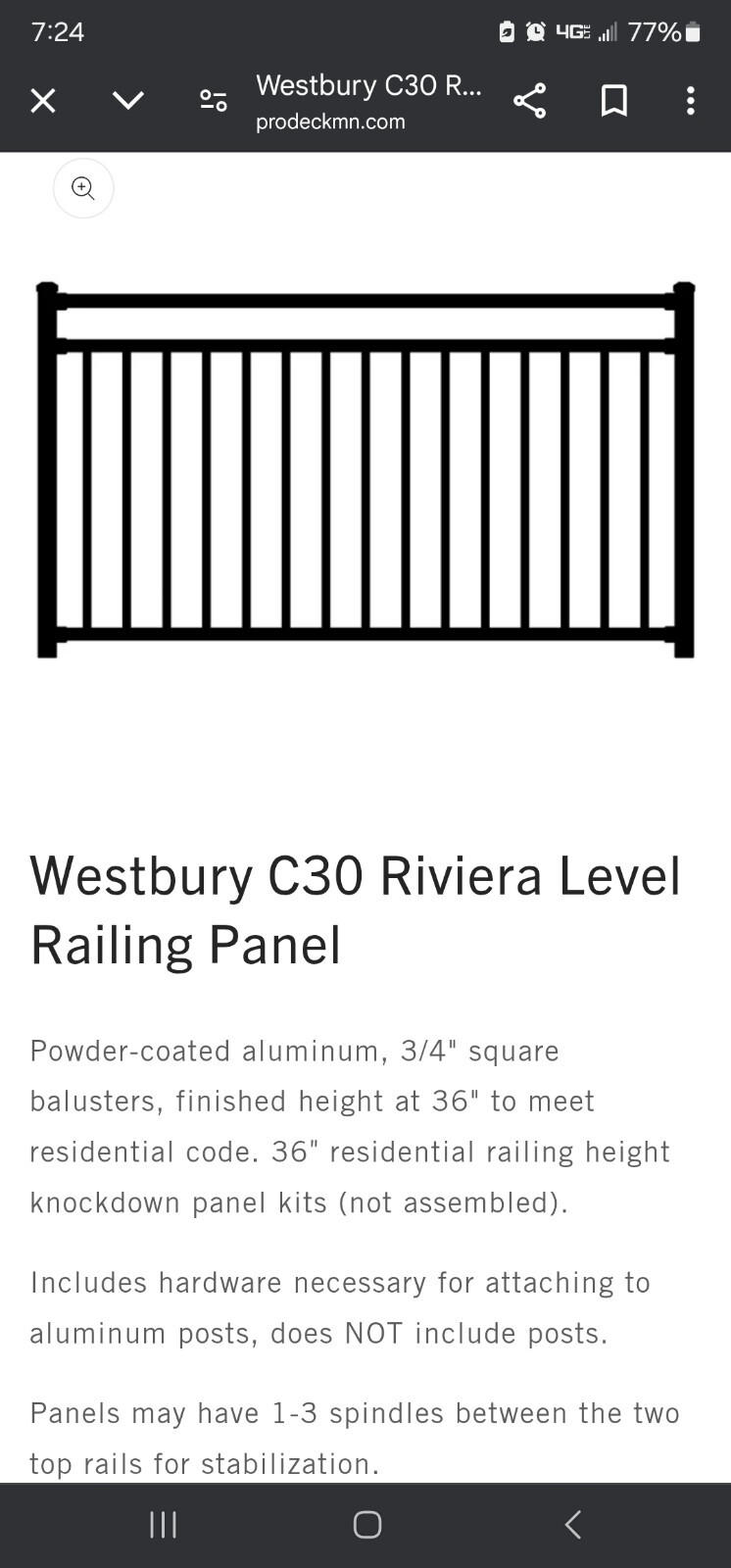Tap the Home button in navigation bar
731x1568 pixels.
pyautogui.click(x=365, y=1524)
